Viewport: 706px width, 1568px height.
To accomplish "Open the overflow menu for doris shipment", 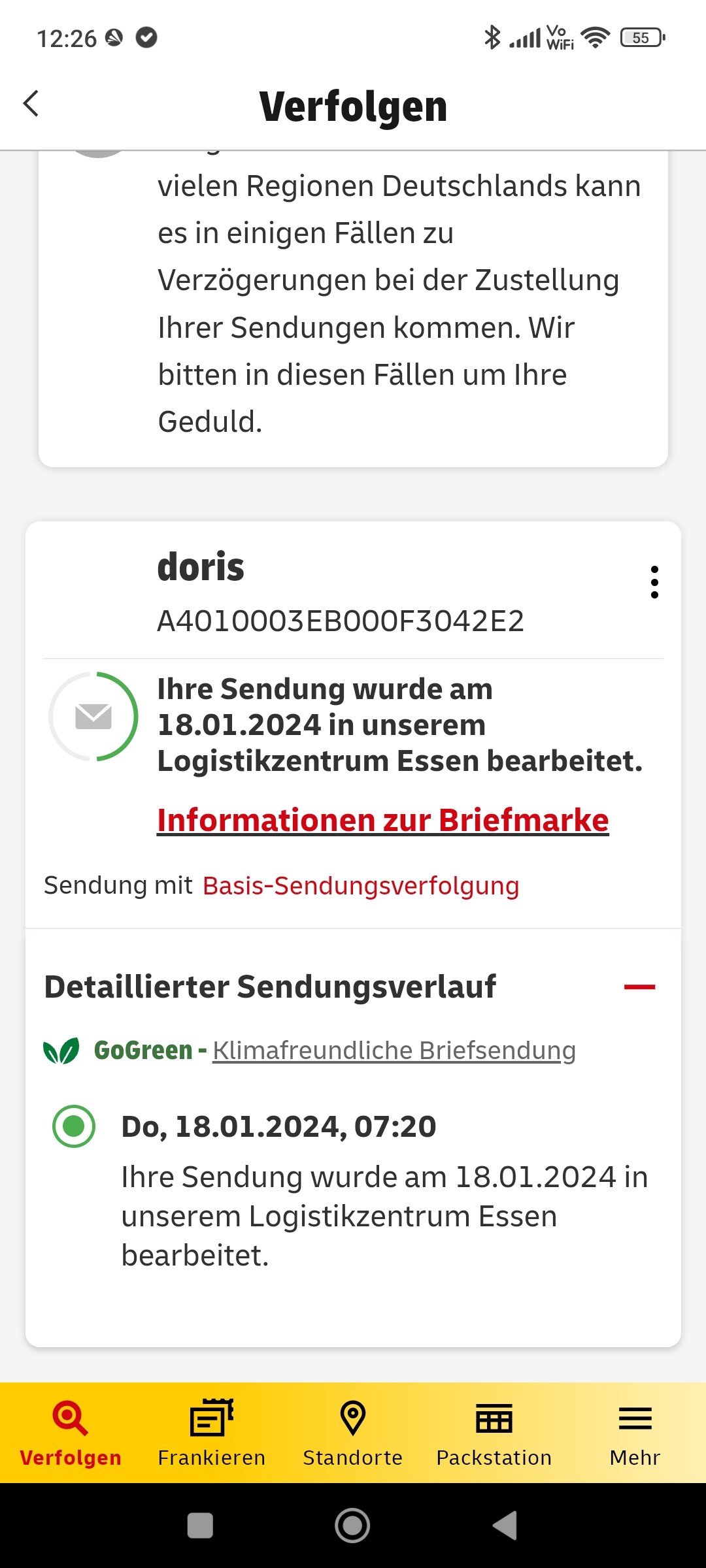I will pos(654,582).
